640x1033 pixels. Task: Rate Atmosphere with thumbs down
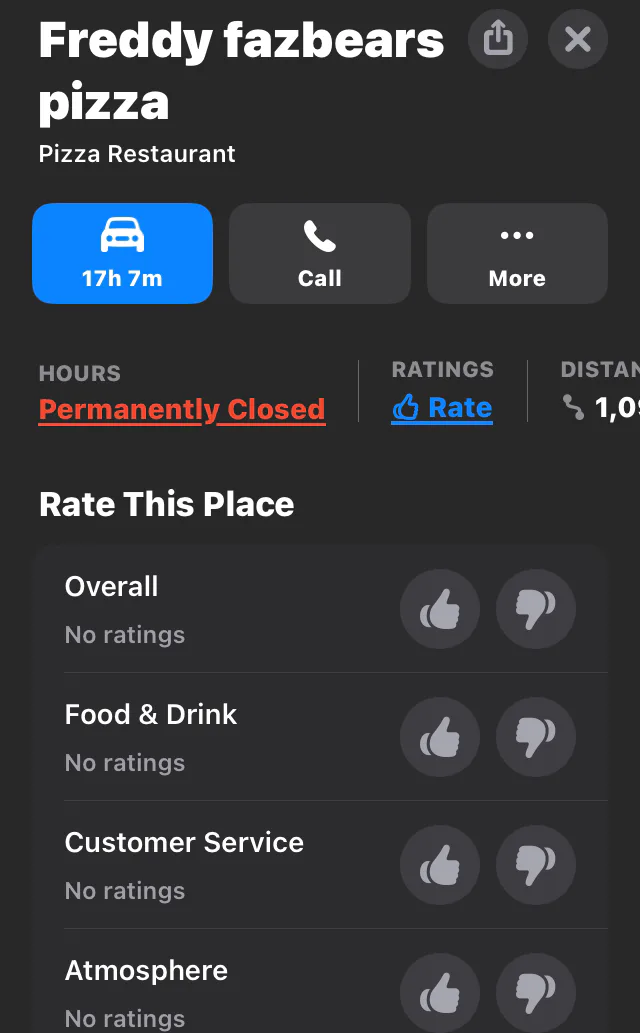[x=536, y=993]
